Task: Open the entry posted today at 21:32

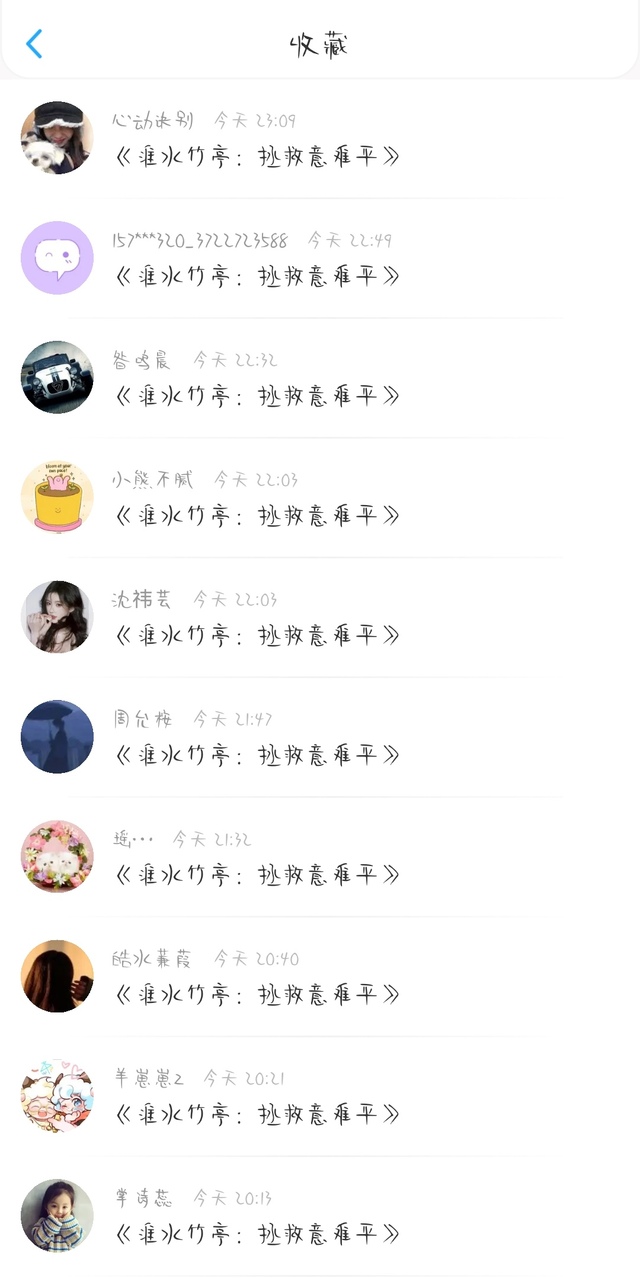Action: pyautogui.click(x=258, y=875)
